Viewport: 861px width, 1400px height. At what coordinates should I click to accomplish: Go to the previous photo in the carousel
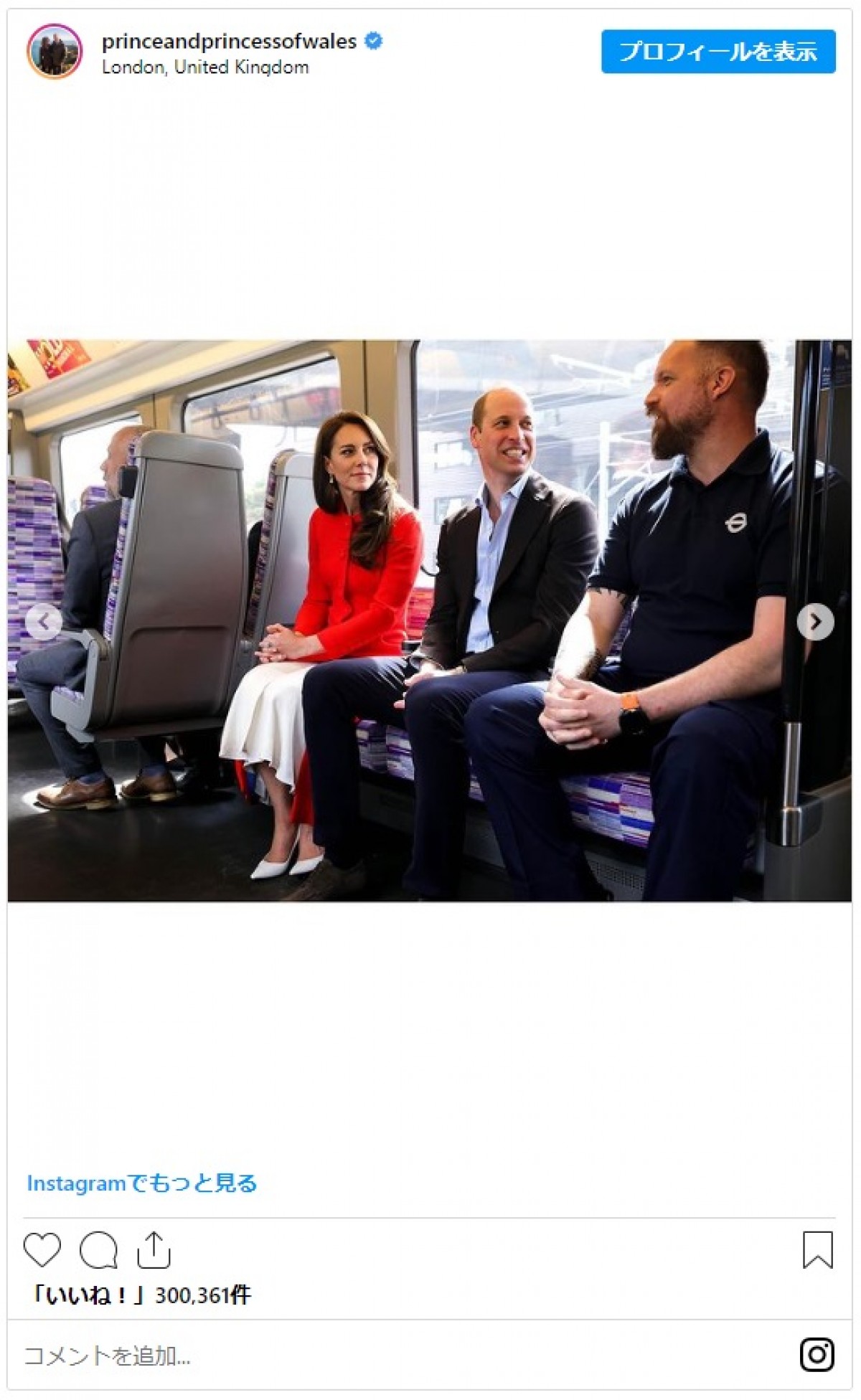click(x=44, y=622)
